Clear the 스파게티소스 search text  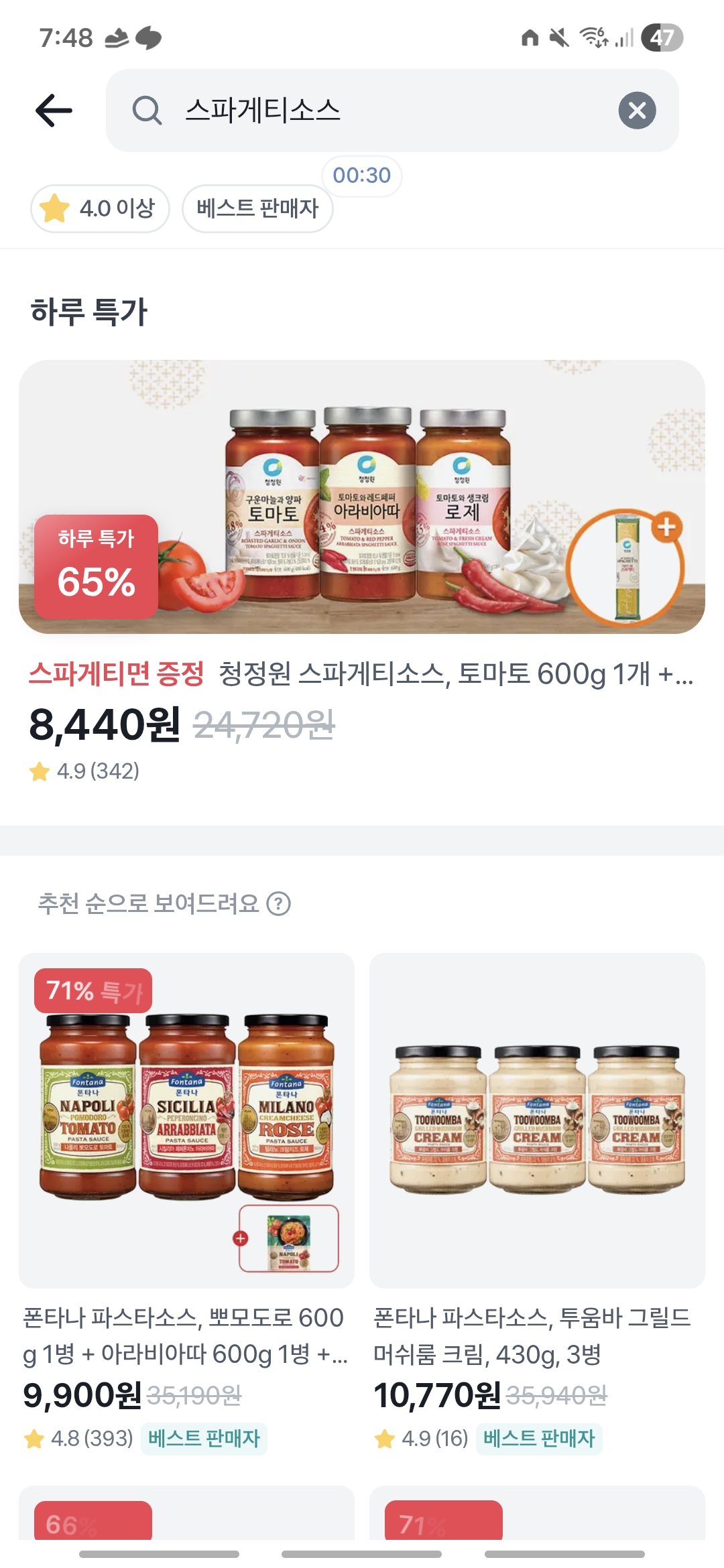coord(636,111)
